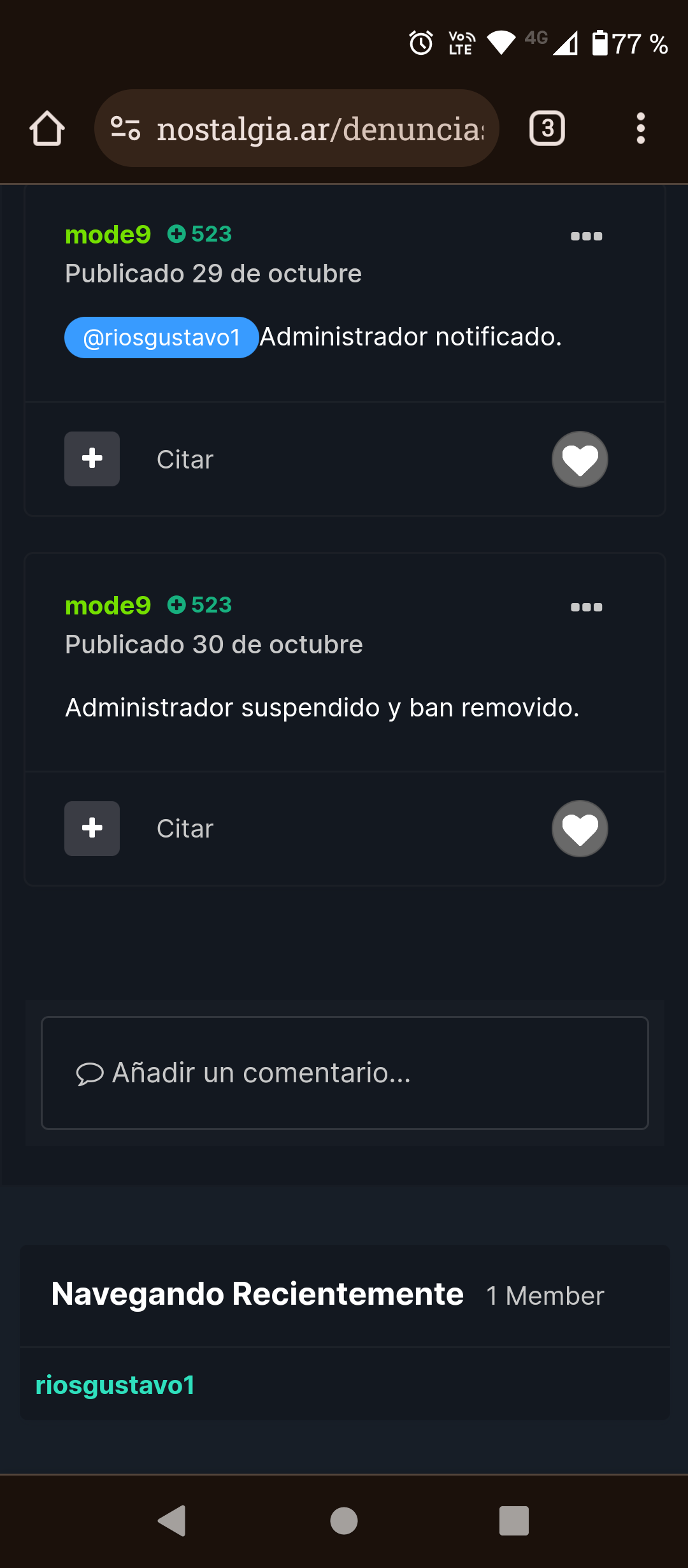Image resolution: width=688 pixels, height=1568 pixels.
Task: Like the 'Administrador suspendido y ban removido' post
Action: pos(580,829)
